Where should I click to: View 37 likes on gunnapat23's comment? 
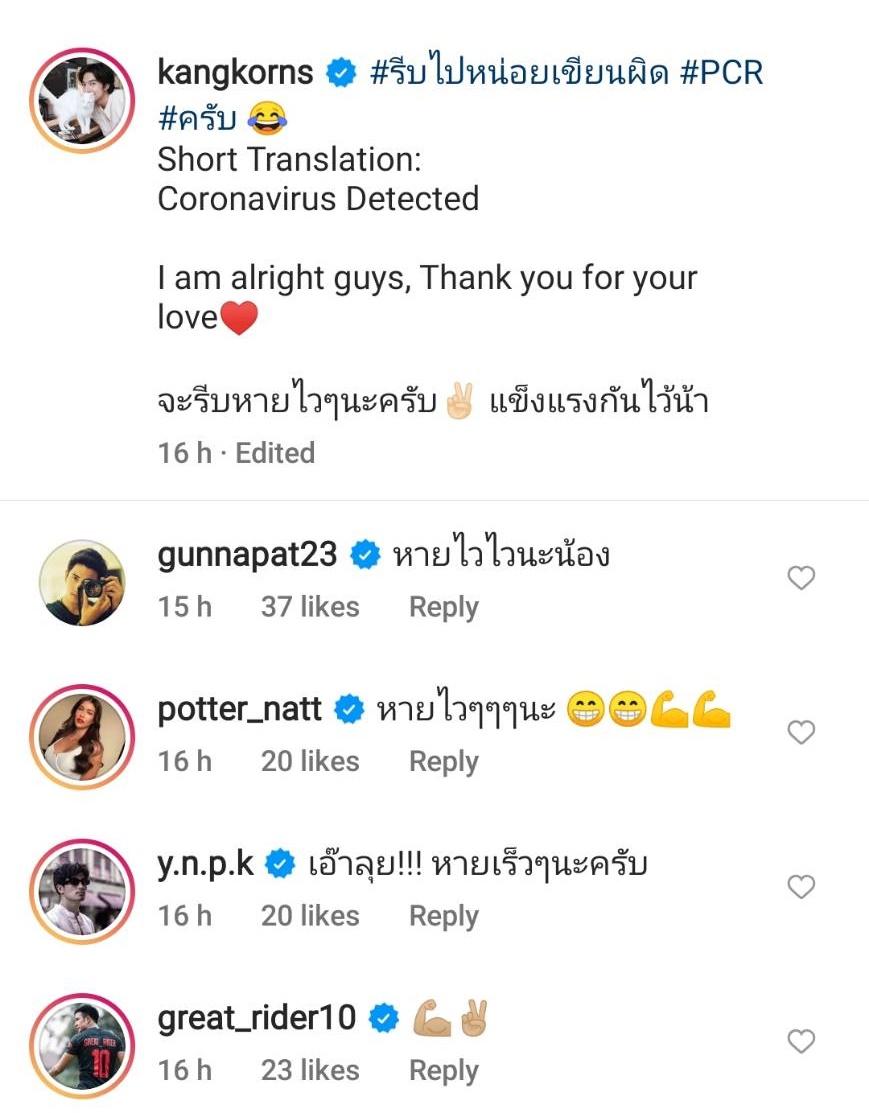pos(310,607)
